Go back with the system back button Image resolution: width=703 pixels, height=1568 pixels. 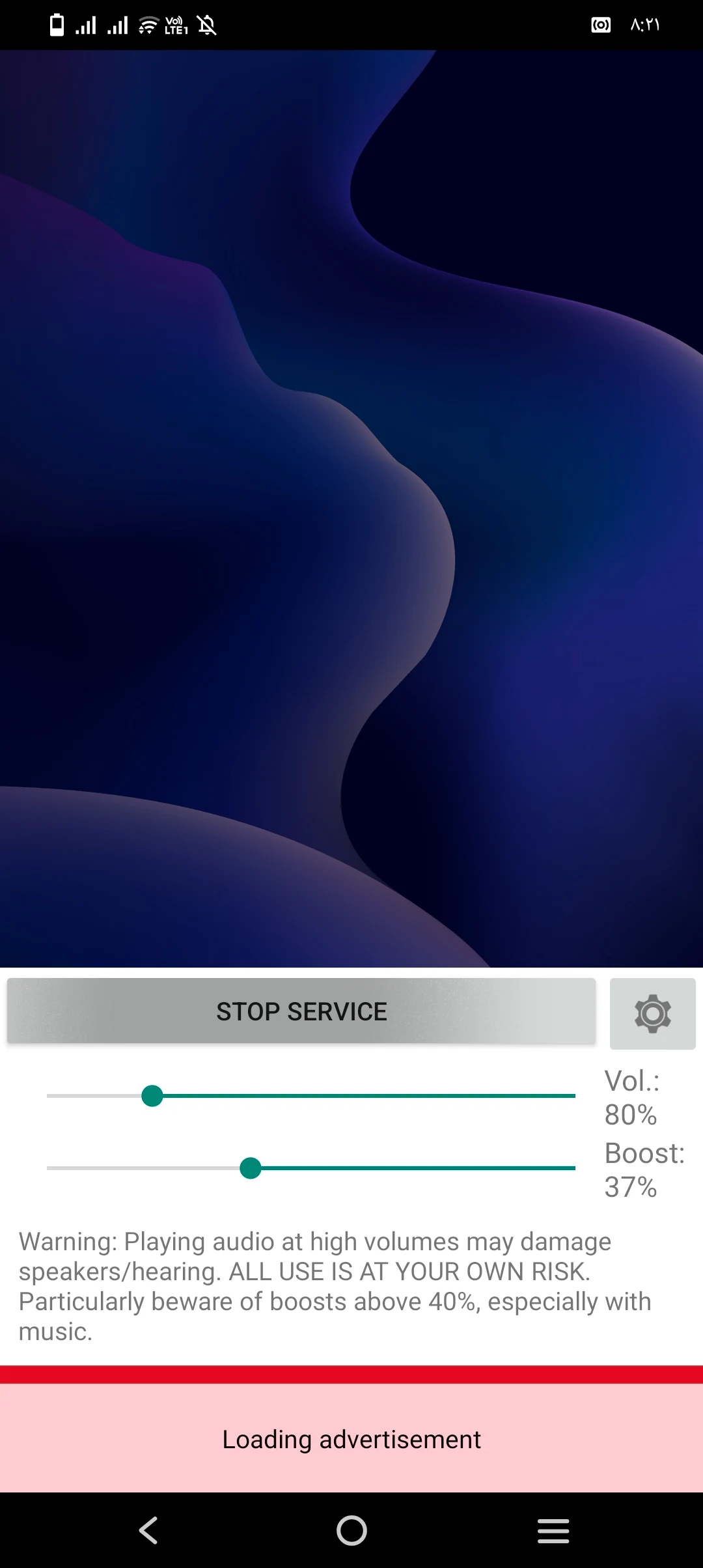[x=149, y=1530]
